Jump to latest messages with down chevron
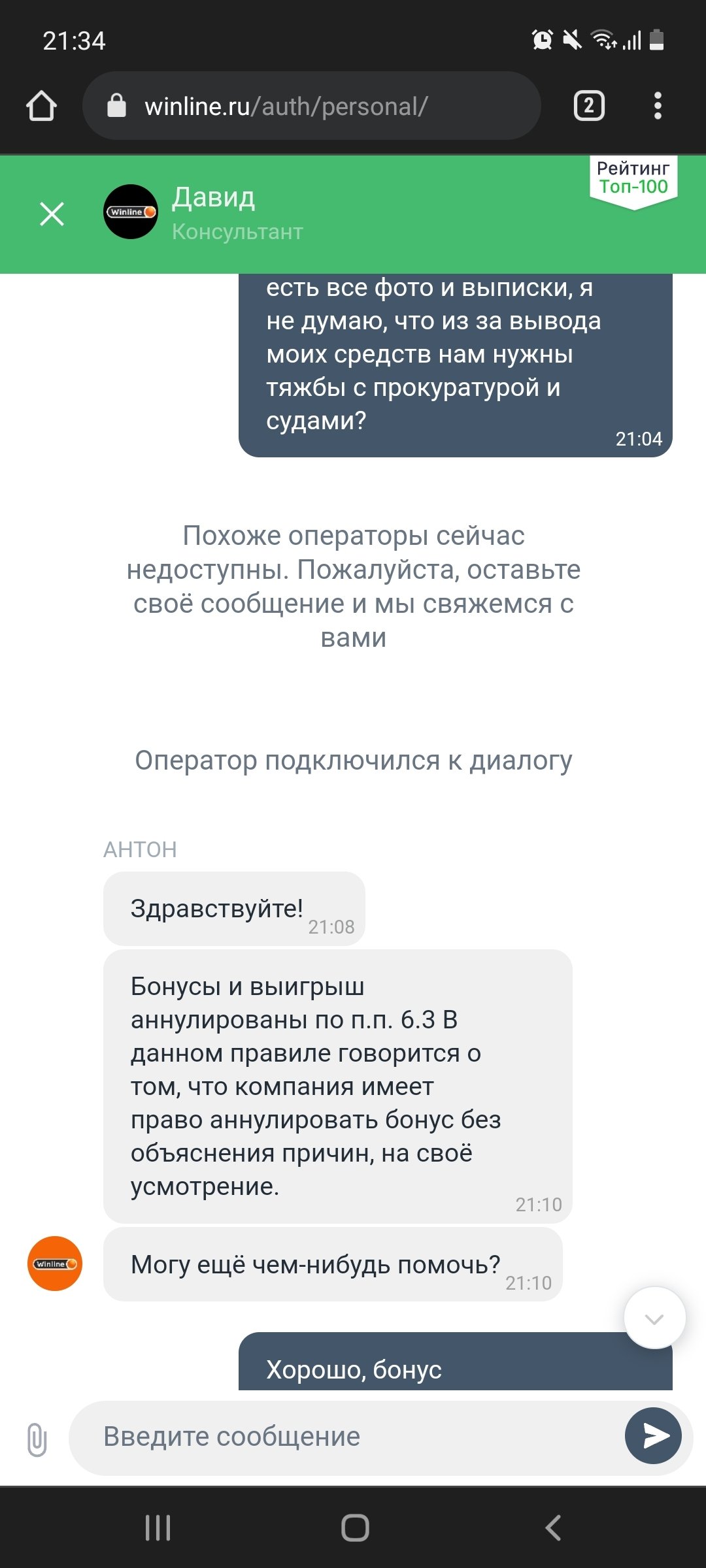The height and width of the screenshot is (1568, 706). point(654,1318)
